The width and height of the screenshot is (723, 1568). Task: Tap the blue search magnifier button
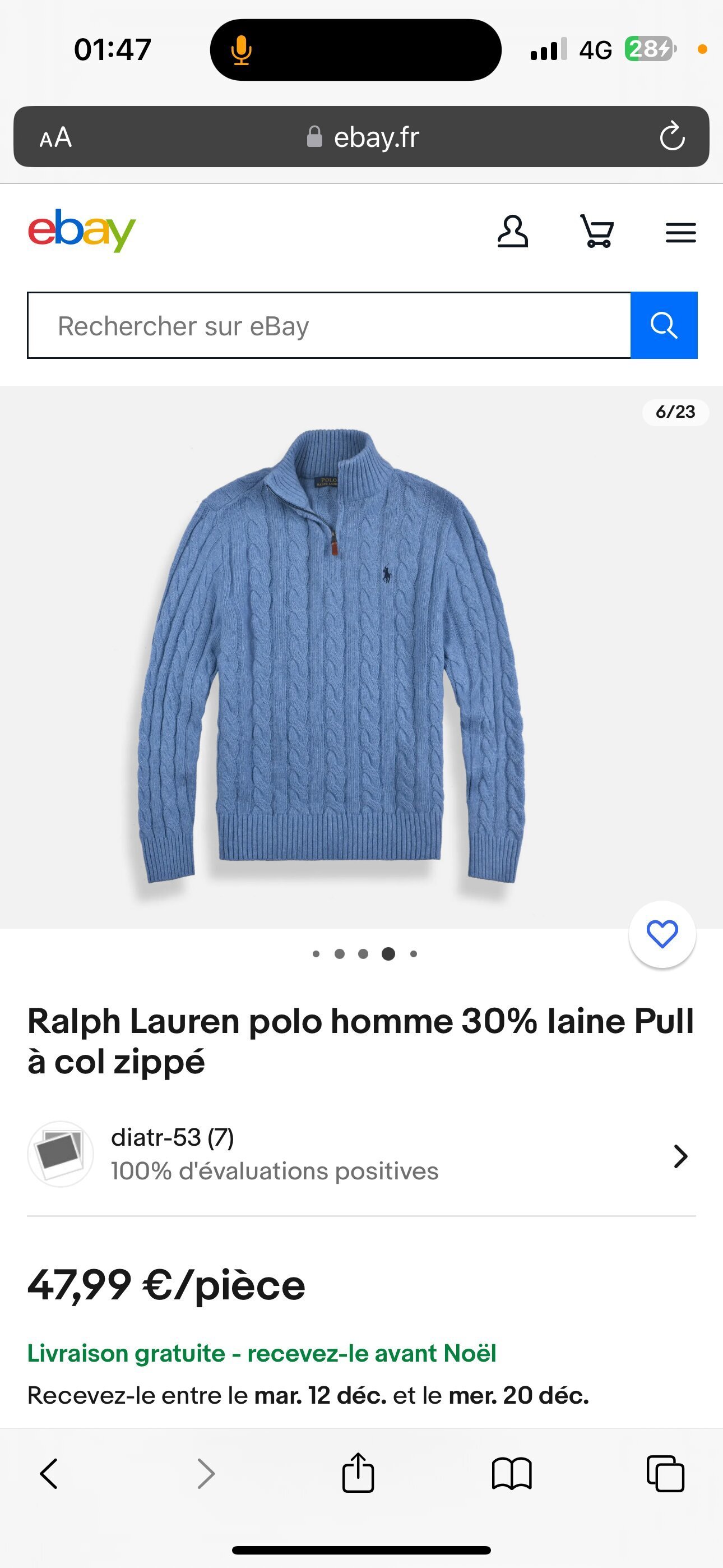[664, 325]
